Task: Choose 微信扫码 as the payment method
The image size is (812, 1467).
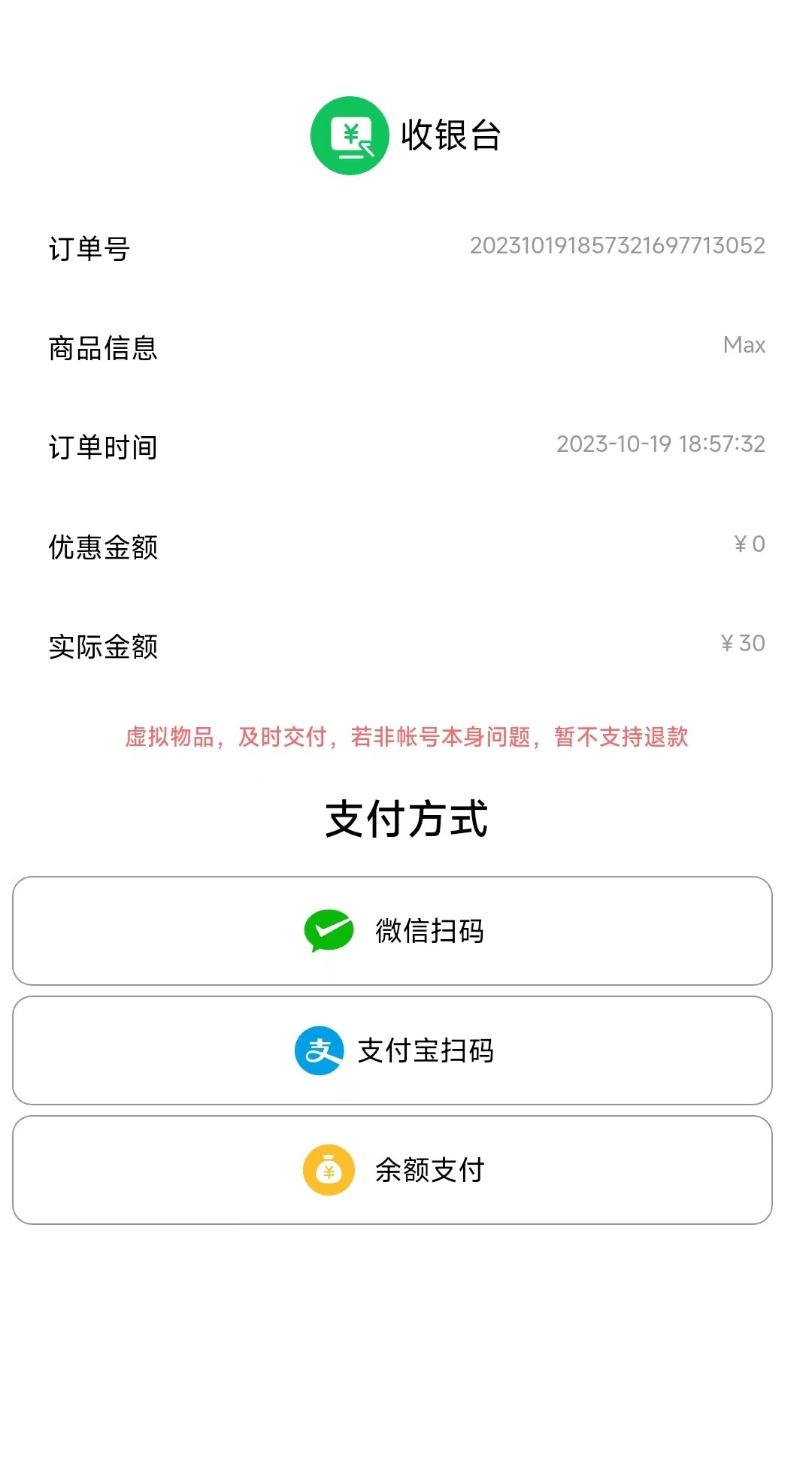Action: 392,931
